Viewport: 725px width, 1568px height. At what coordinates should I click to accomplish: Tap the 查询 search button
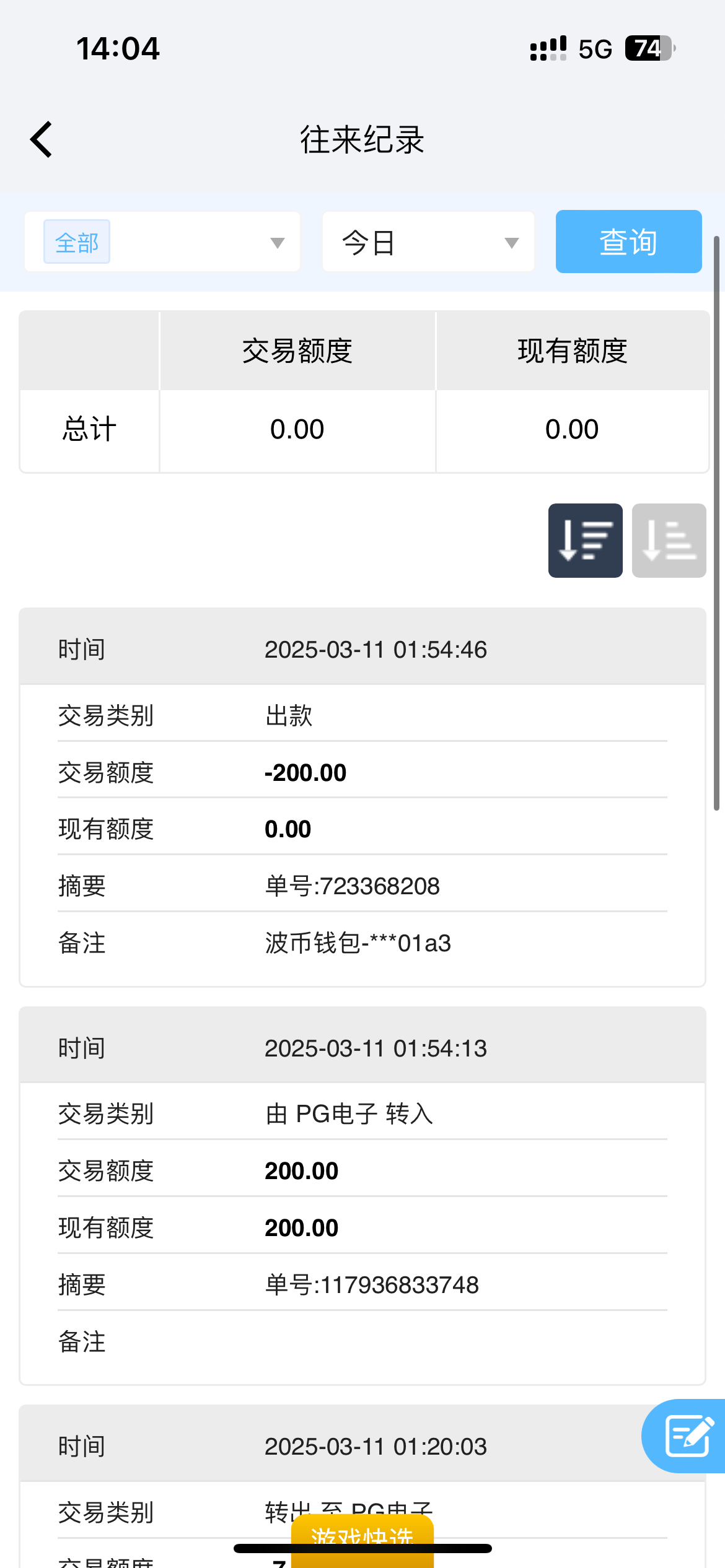click(x=628, y=242)
